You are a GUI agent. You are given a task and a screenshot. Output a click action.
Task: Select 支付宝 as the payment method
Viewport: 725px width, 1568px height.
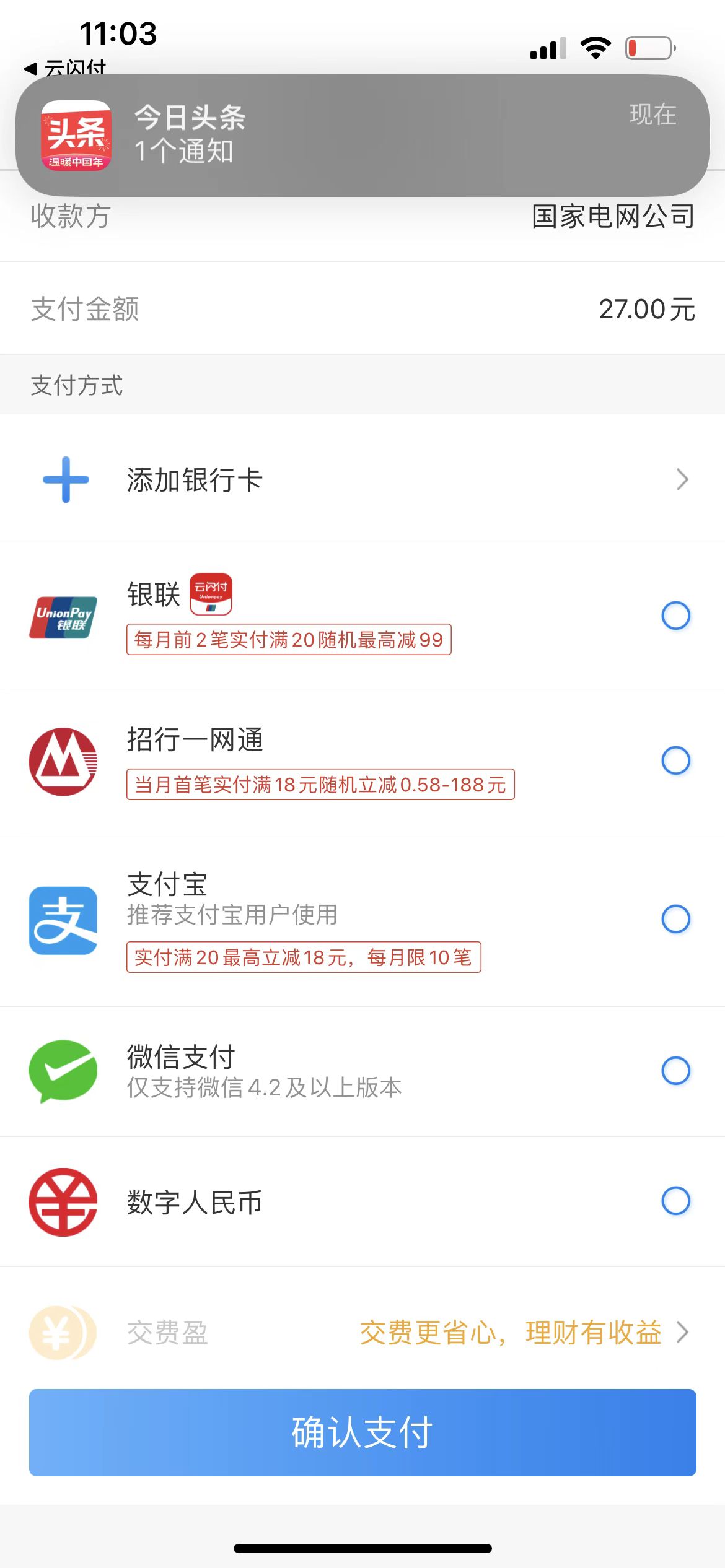point(362,920)
